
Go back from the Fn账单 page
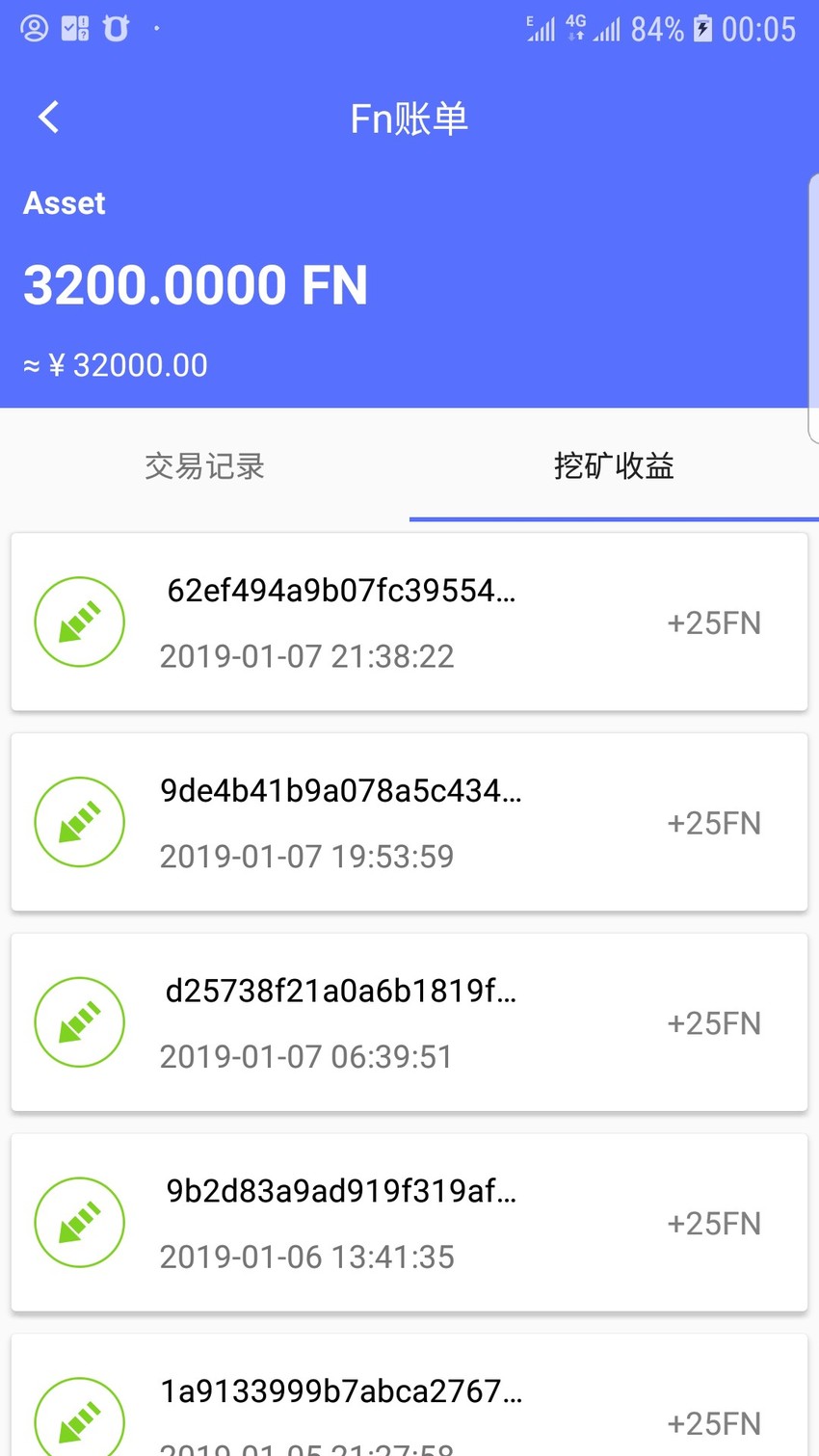48,118
